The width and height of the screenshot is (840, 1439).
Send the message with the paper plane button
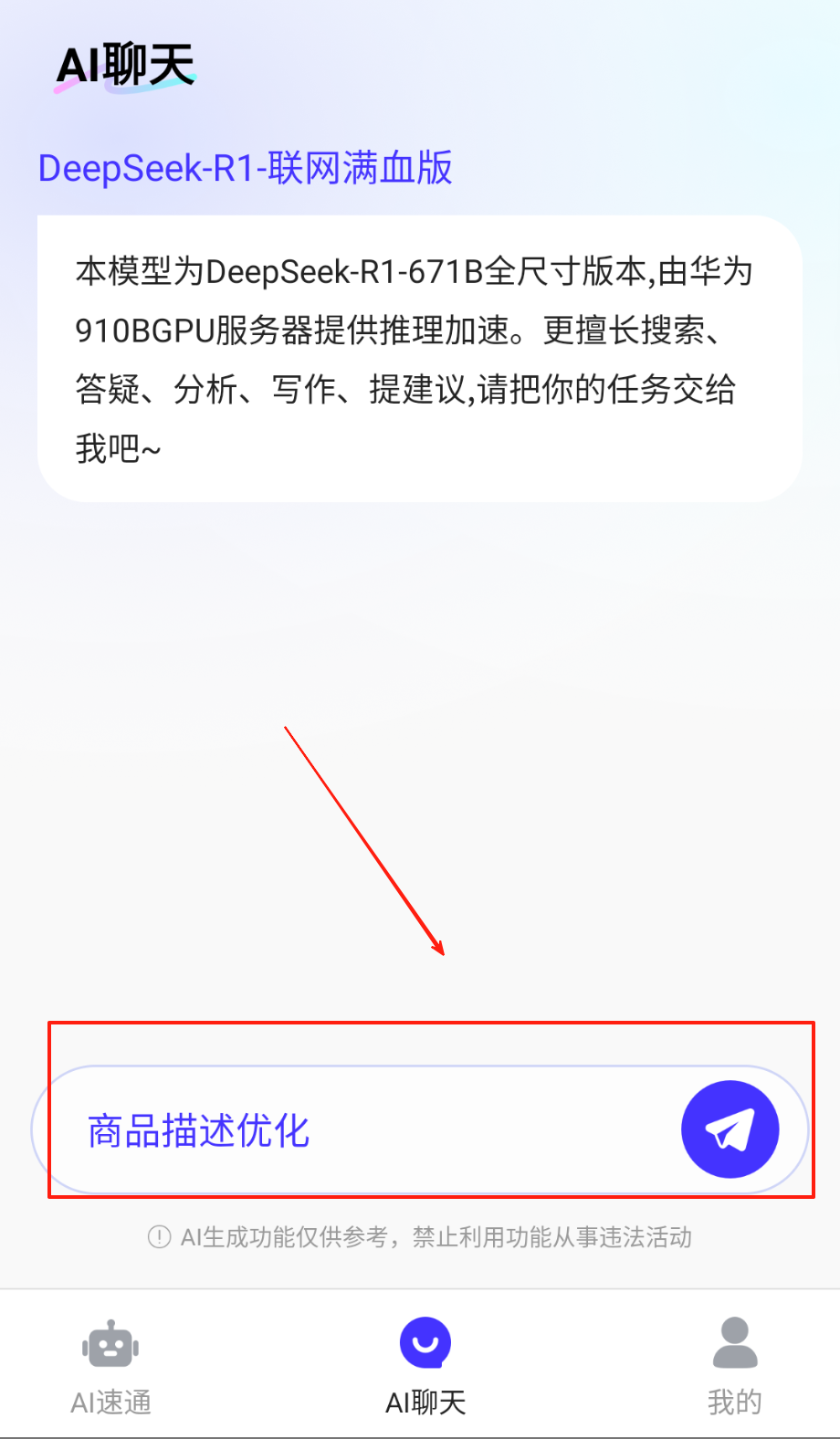tap(730, 1129)
